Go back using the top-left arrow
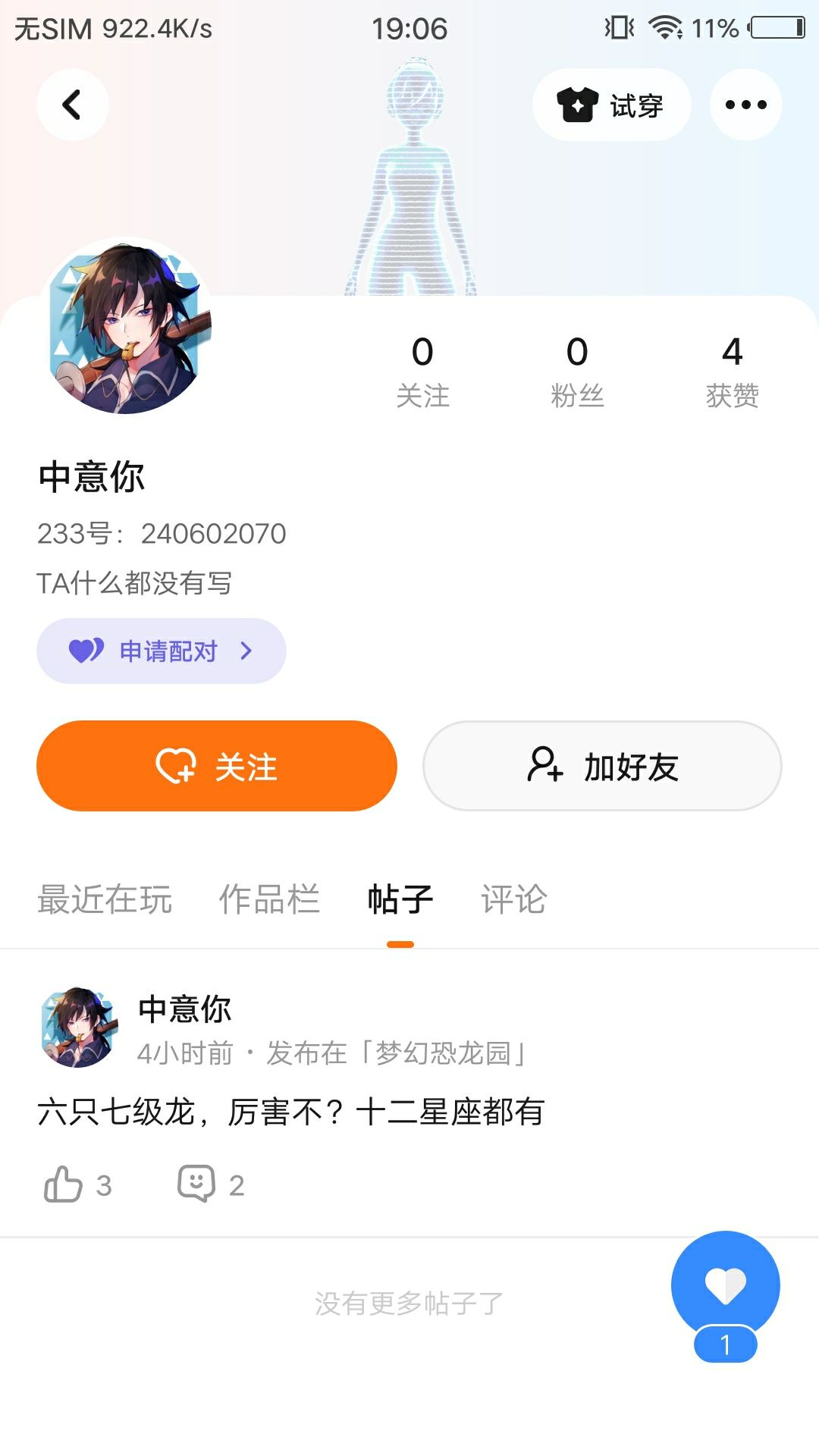This screenshot has height=1456, width=819. [x=72, y=105]
